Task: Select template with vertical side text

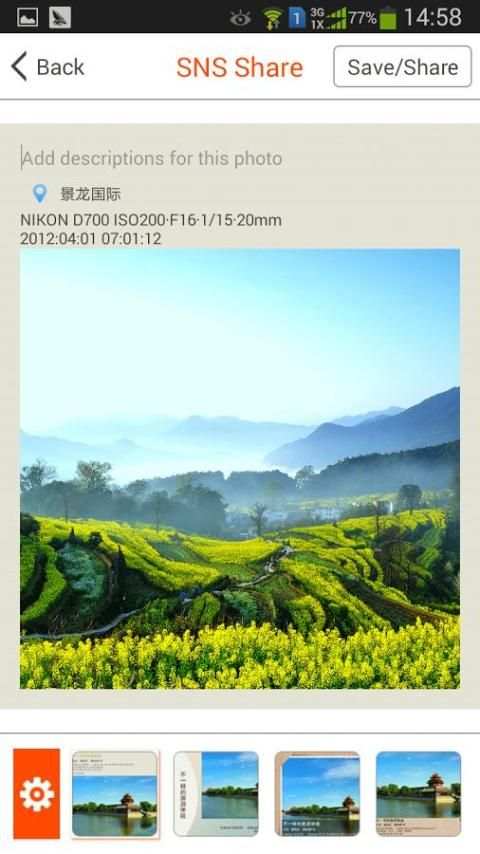Action: pos(216,794)
